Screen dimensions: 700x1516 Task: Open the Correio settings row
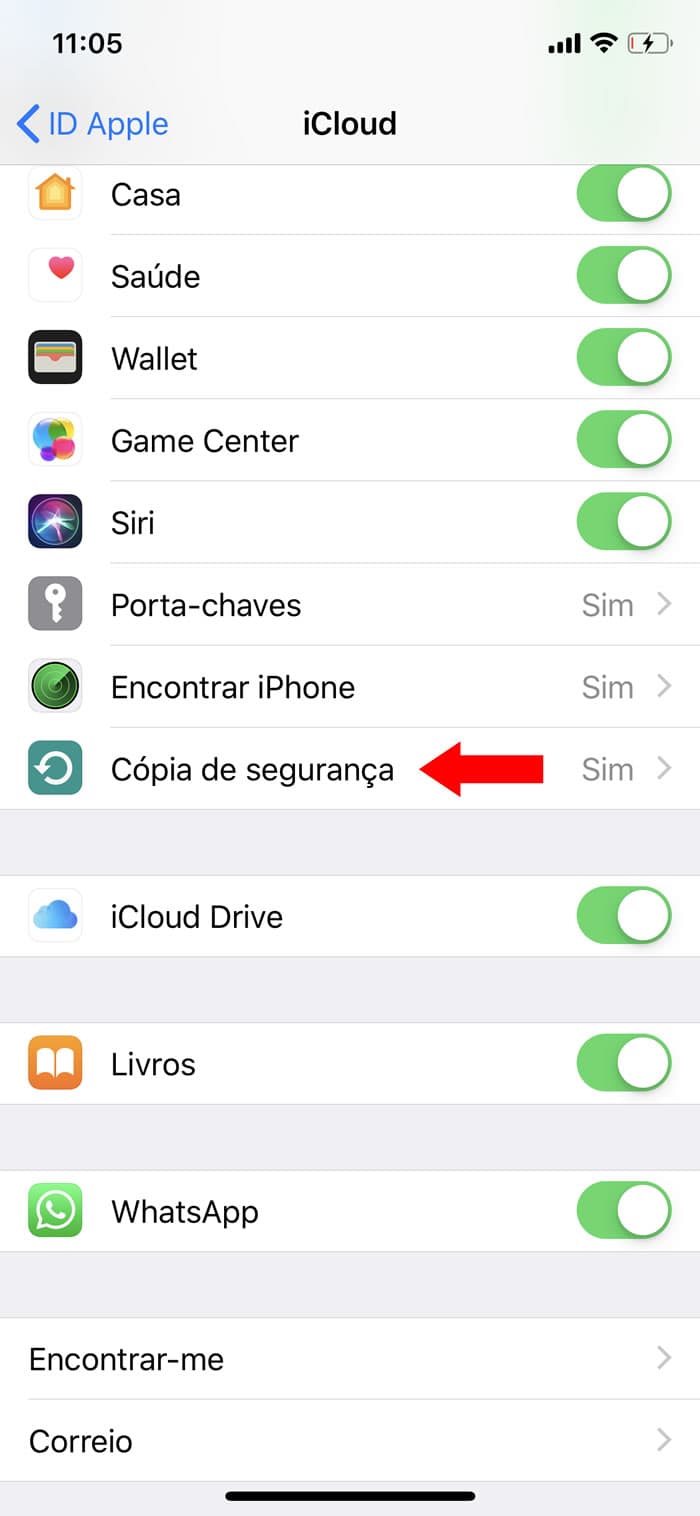point(350,1441)
